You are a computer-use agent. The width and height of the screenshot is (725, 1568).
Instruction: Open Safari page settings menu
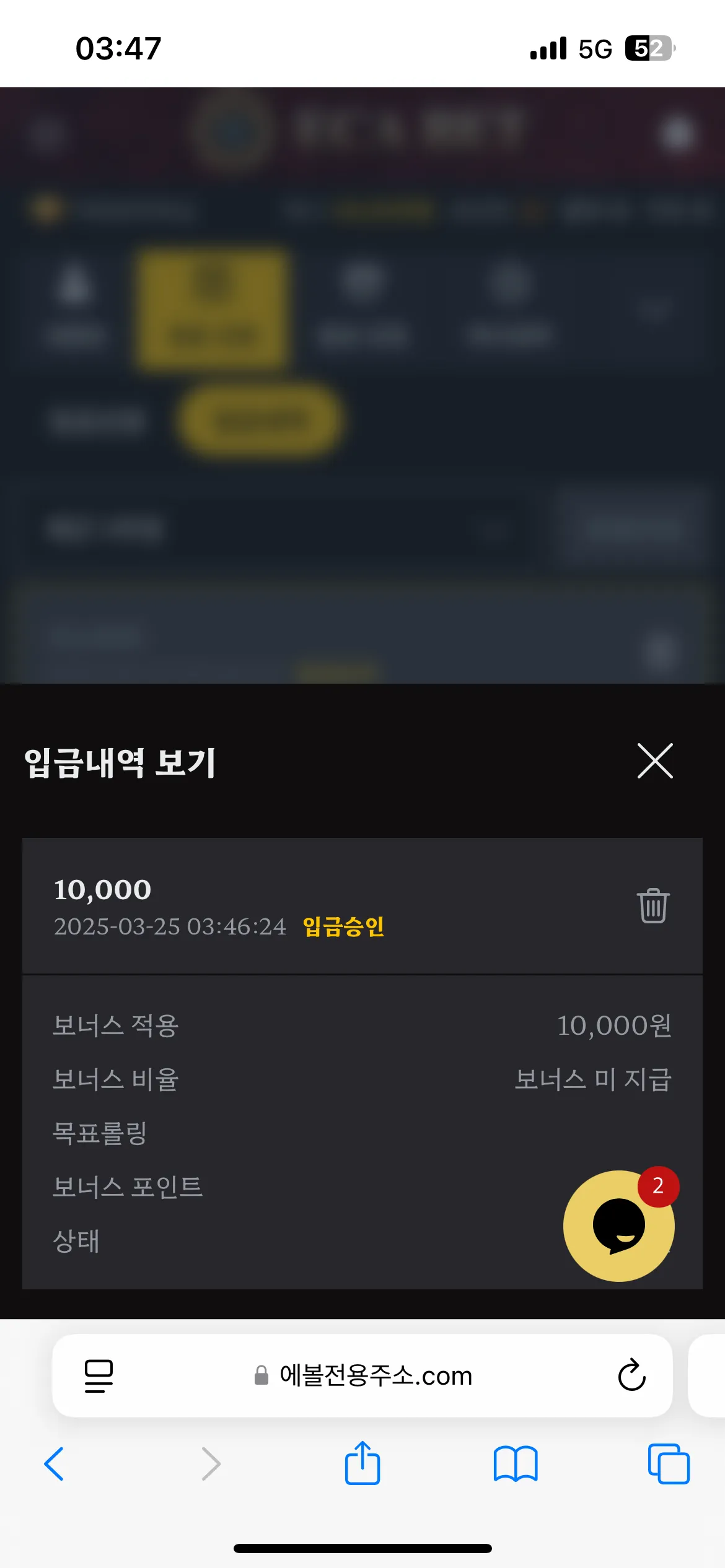(x=99, y=1376)
